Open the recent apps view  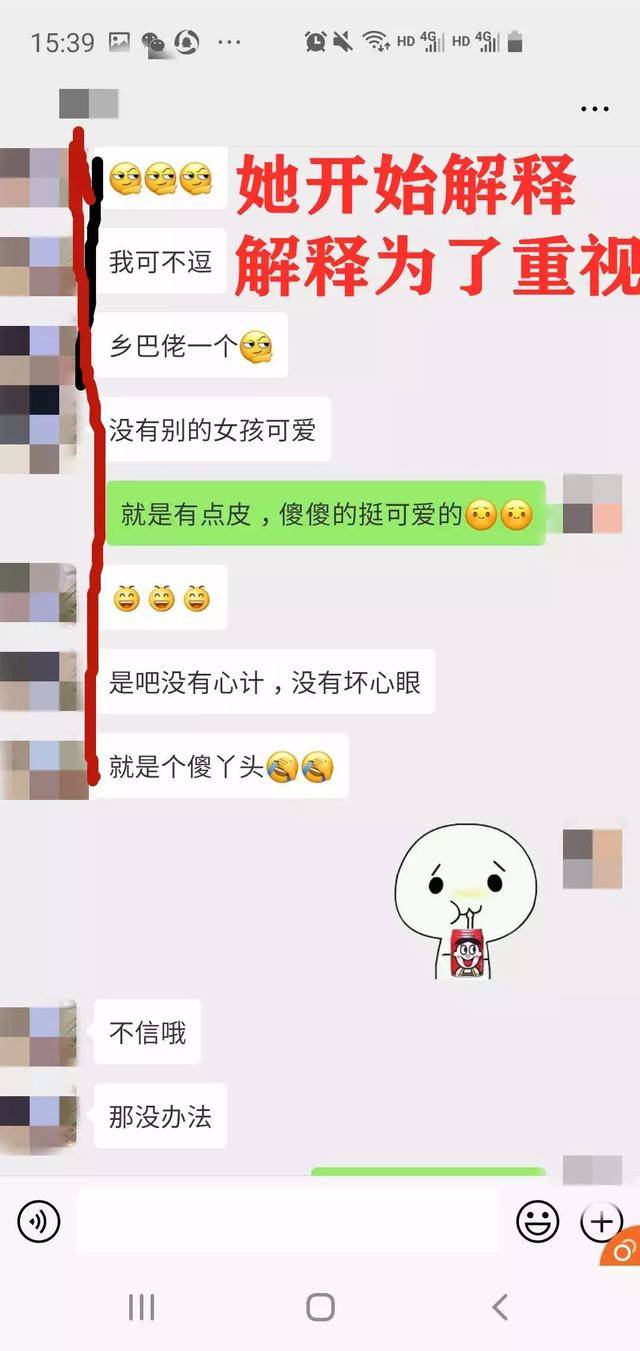point(141,1306)
